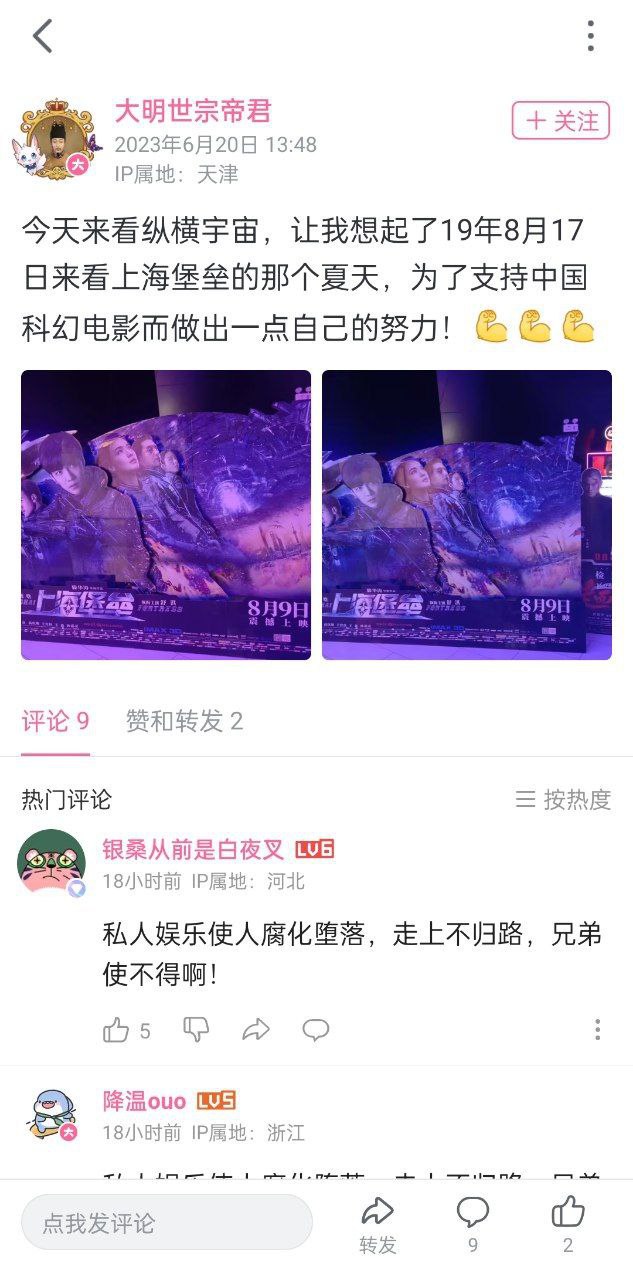
Task: Follow 大明世宗帝君 with the 关注 button
Action: point(560,121)
